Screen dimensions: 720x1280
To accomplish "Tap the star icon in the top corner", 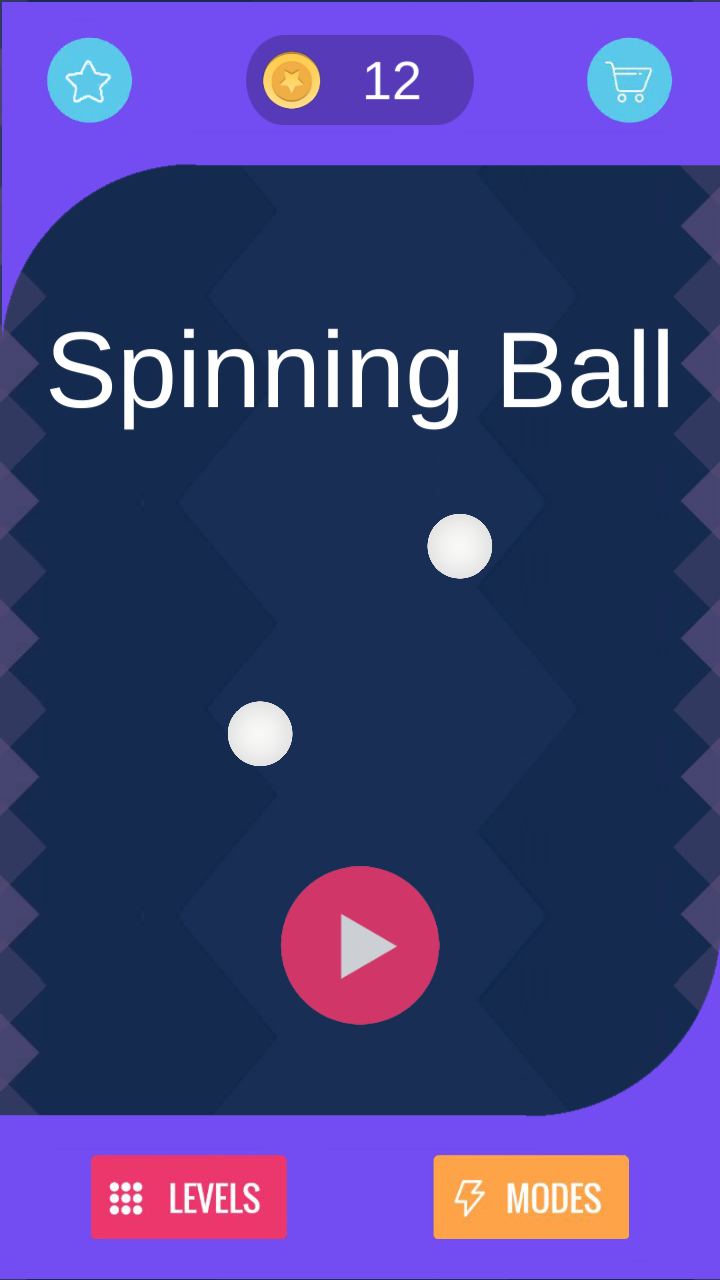I will 89,81.
